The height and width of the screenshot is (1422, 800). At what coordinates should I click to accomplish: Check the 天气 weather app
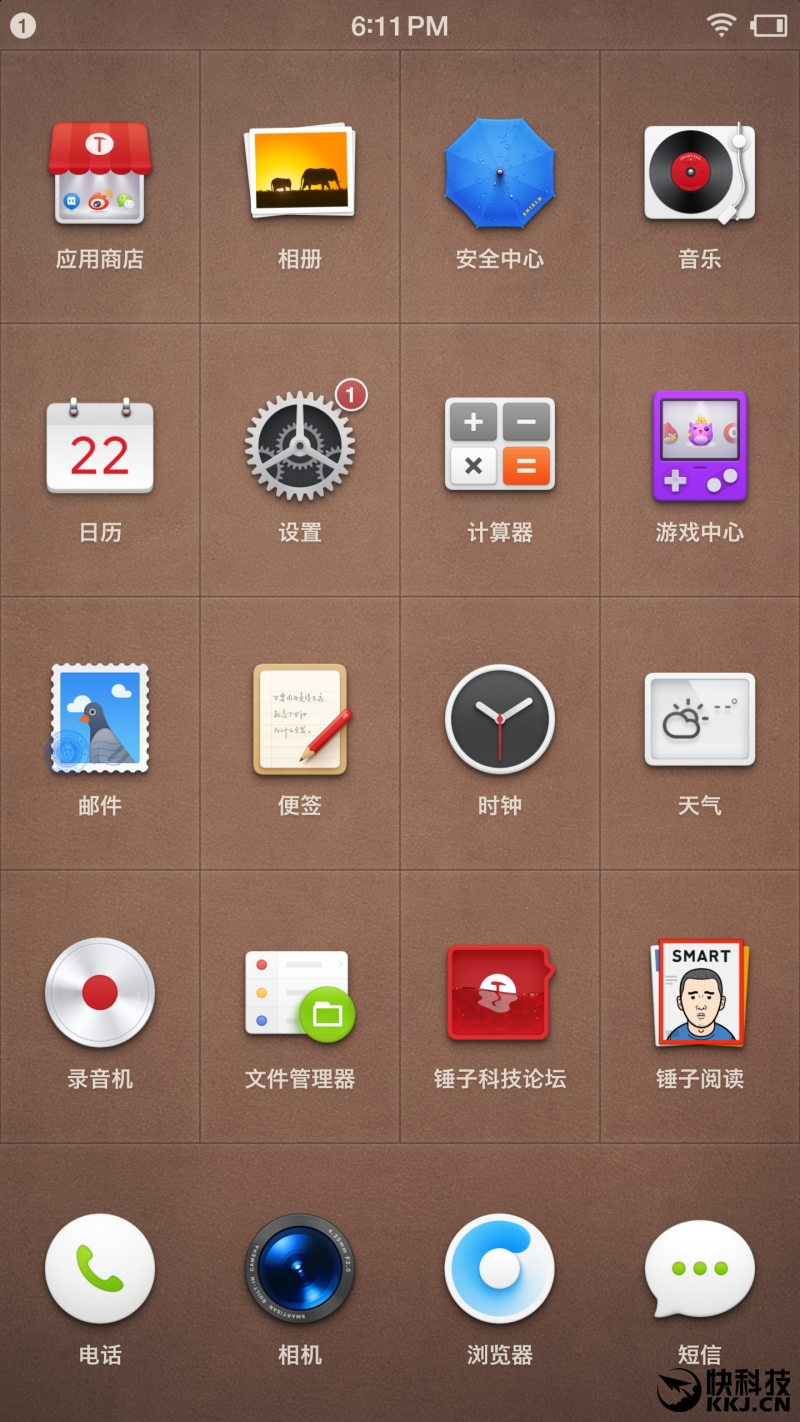(x=700, y=719)
